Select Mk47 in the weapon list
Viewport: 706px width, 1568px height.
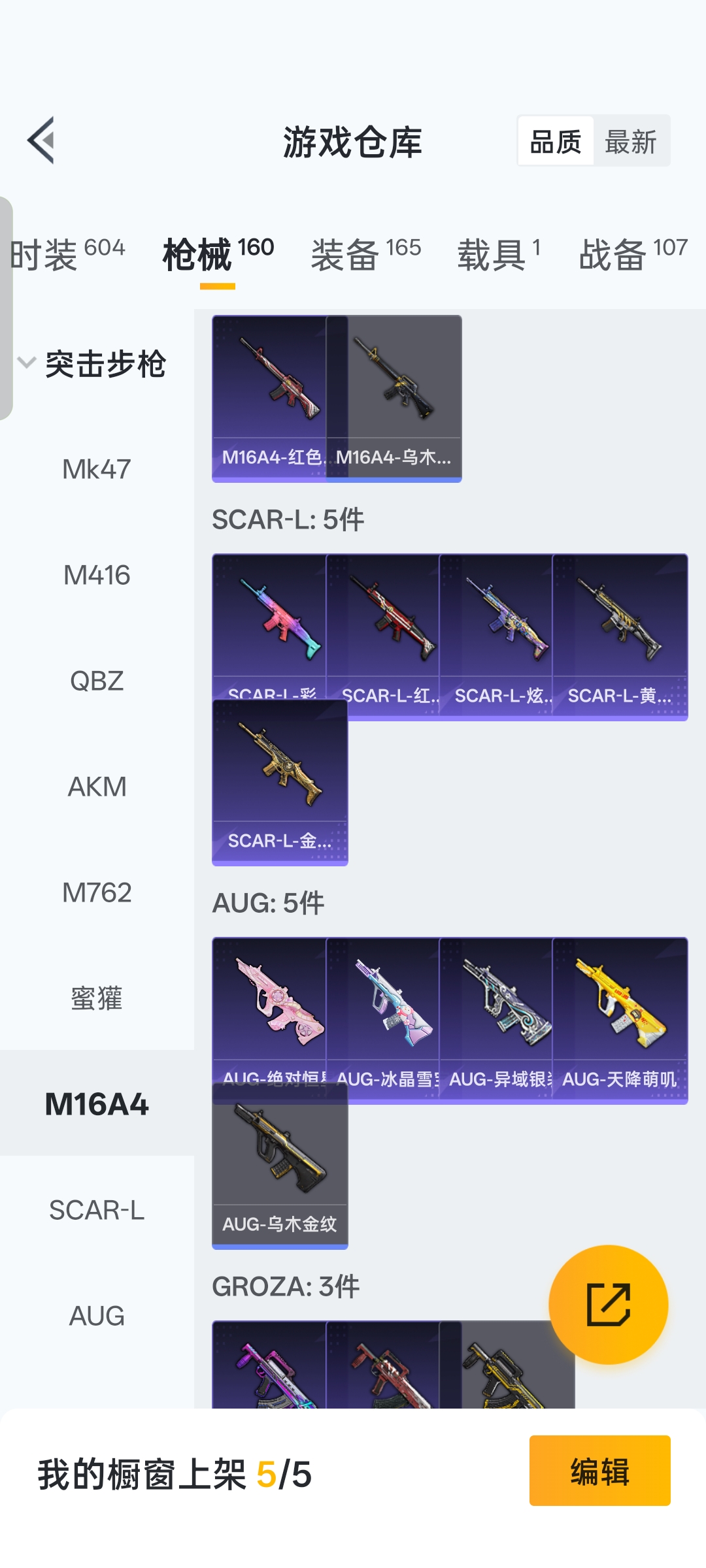tap(97, 469)
